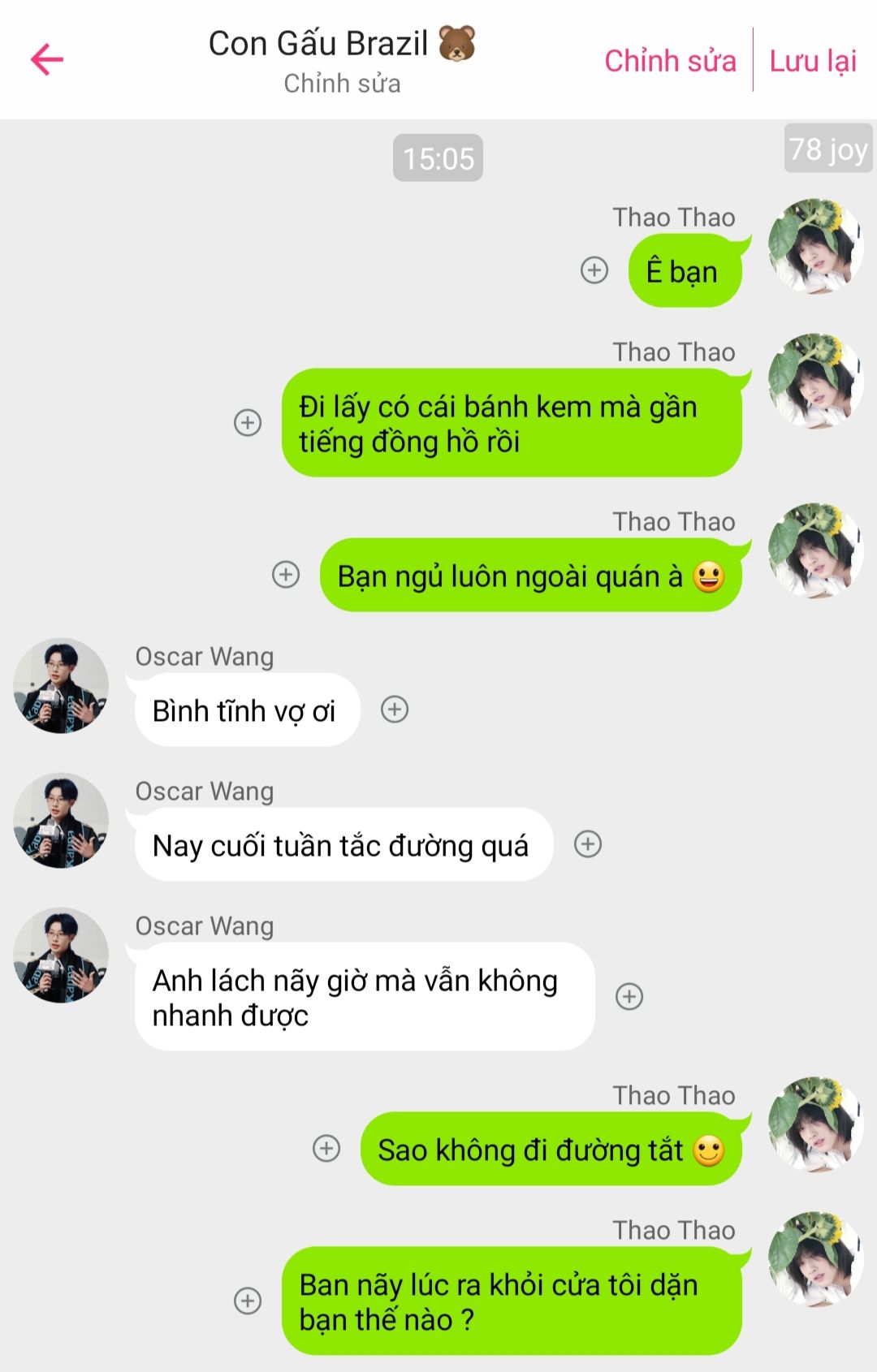This screenshot has height=1372, width=877.
Task: Select the "Bình tĩnh vợ ơi" message bubble
Action: [x=246, y=710]
